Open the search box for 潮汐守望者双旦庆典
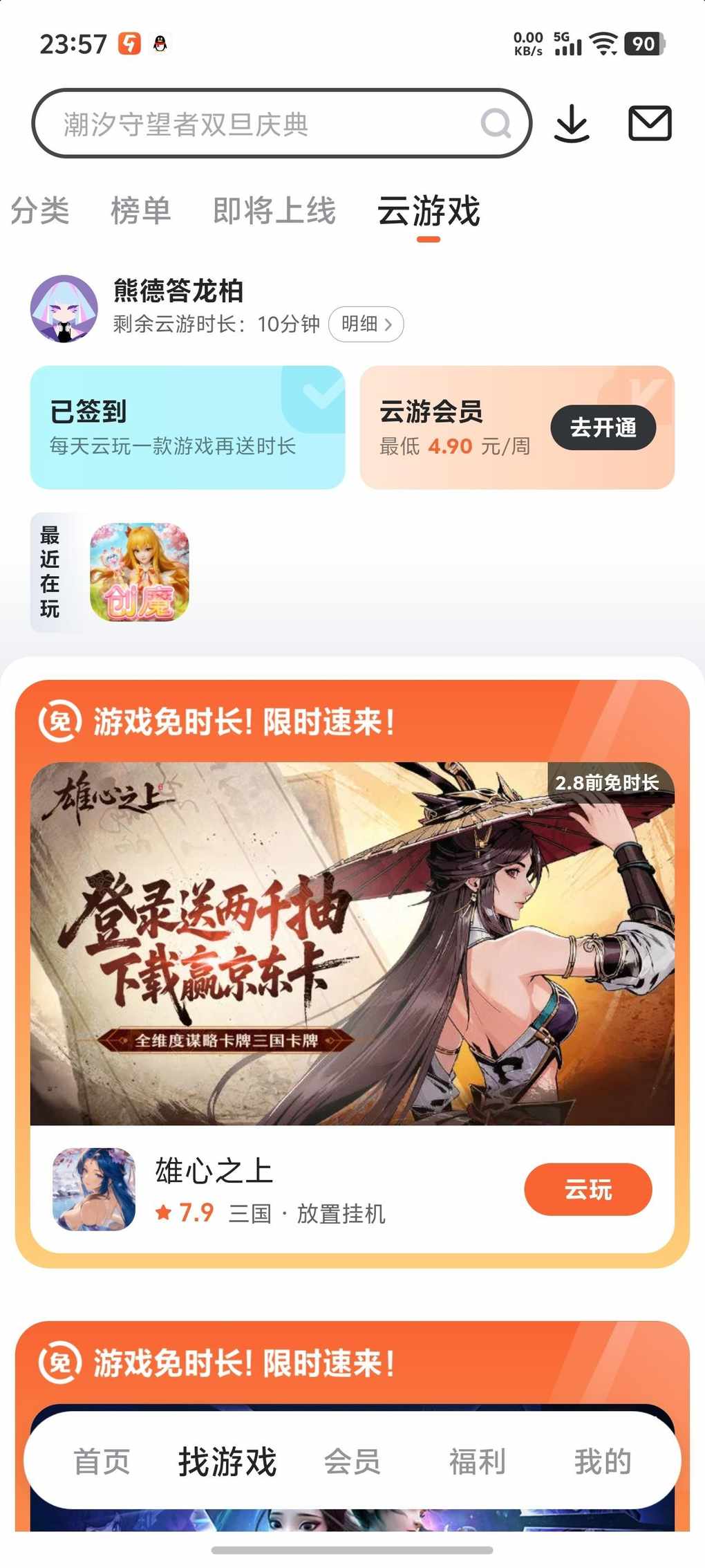This screenshot has height=1568, width=705. [x=263, y=124]
